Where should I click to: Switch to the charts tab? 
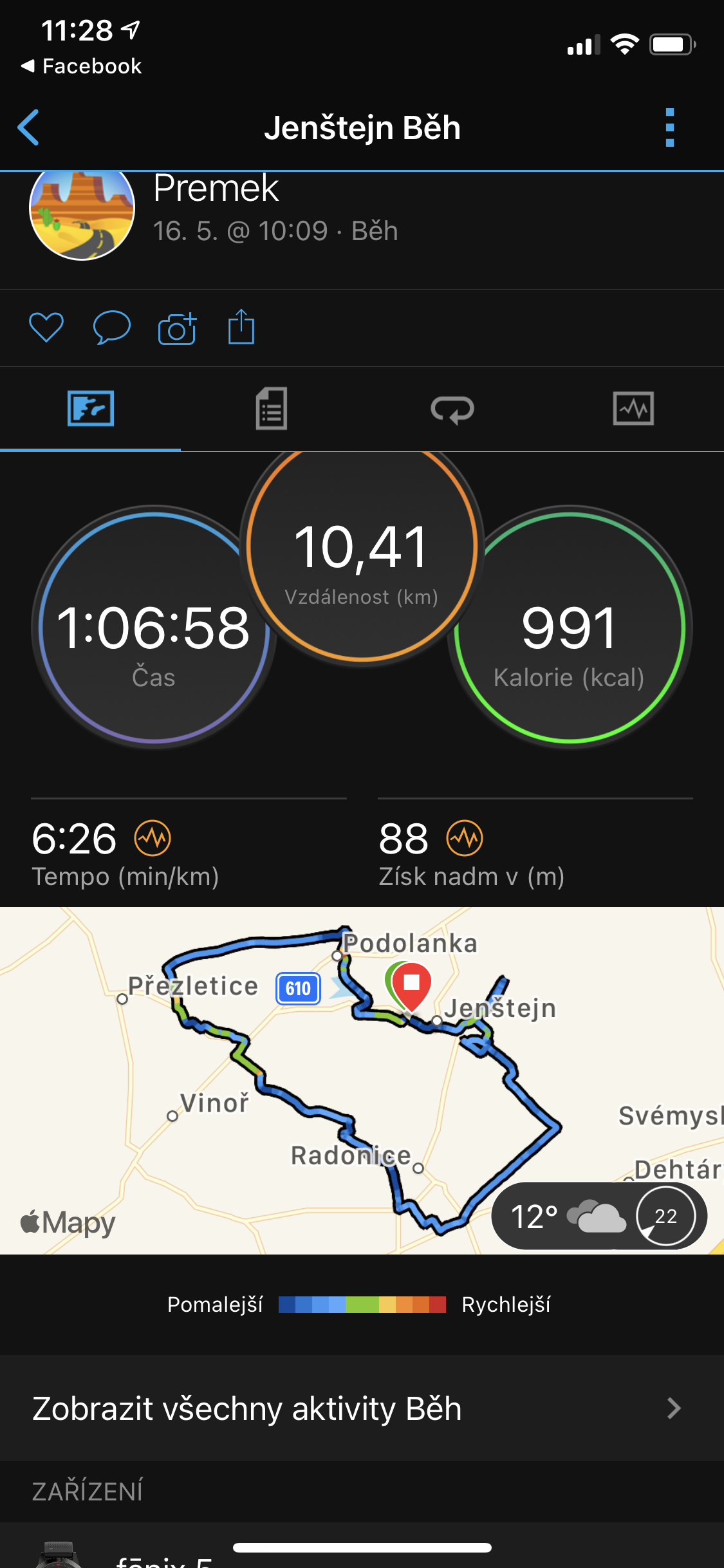click(633, 409)
